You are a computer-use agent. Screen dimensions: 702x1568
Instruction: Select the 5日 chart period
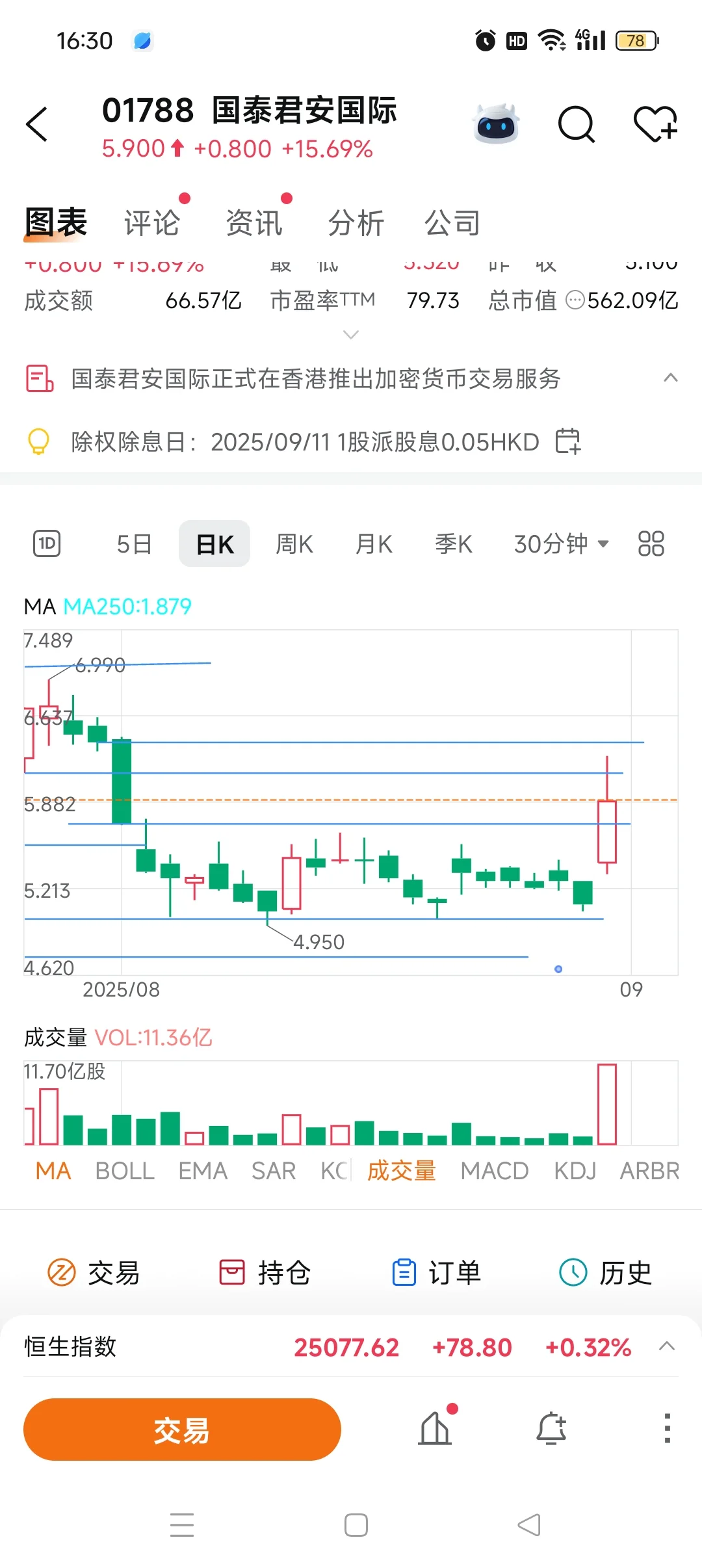point(135,544)
